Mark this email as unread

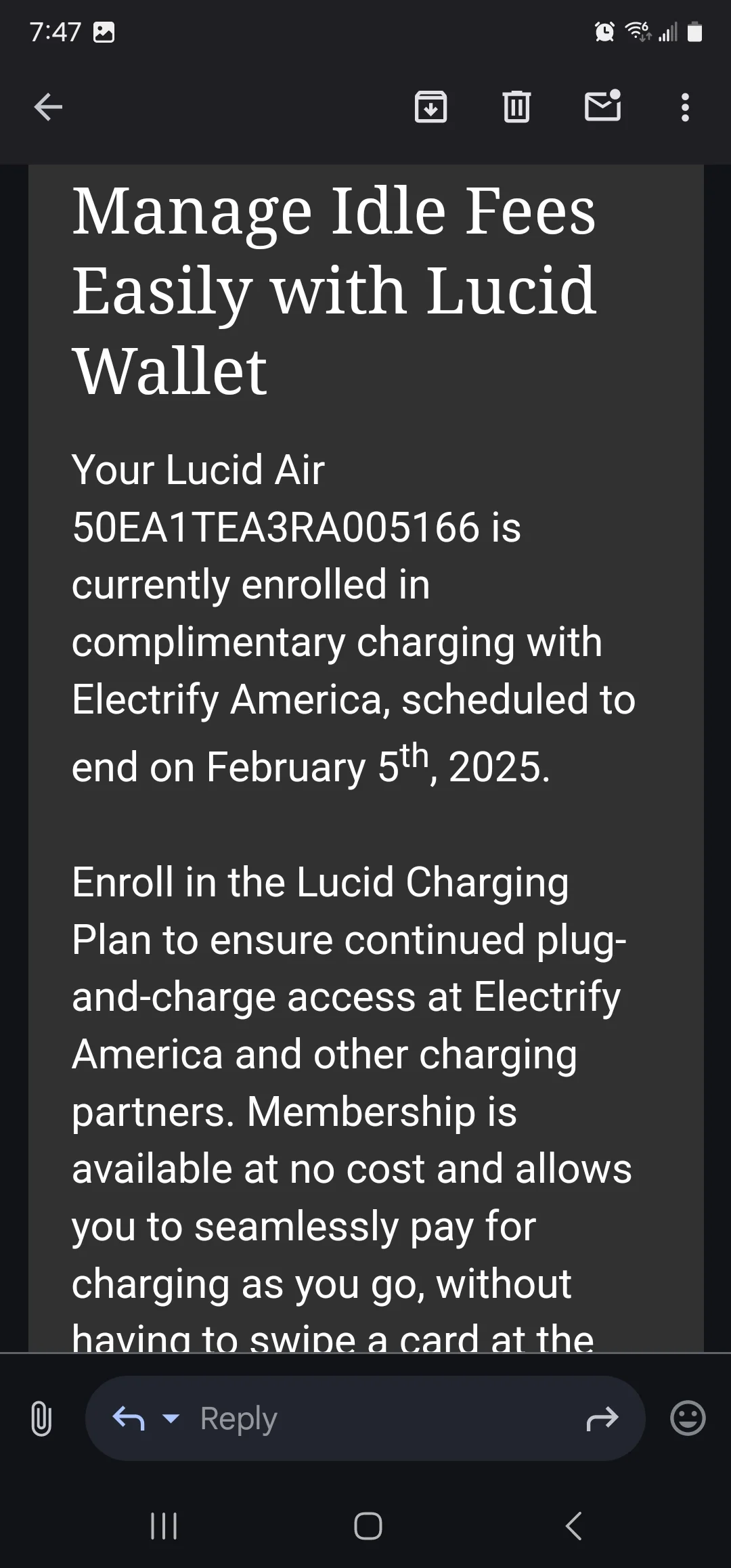click(x=602, y=106)
